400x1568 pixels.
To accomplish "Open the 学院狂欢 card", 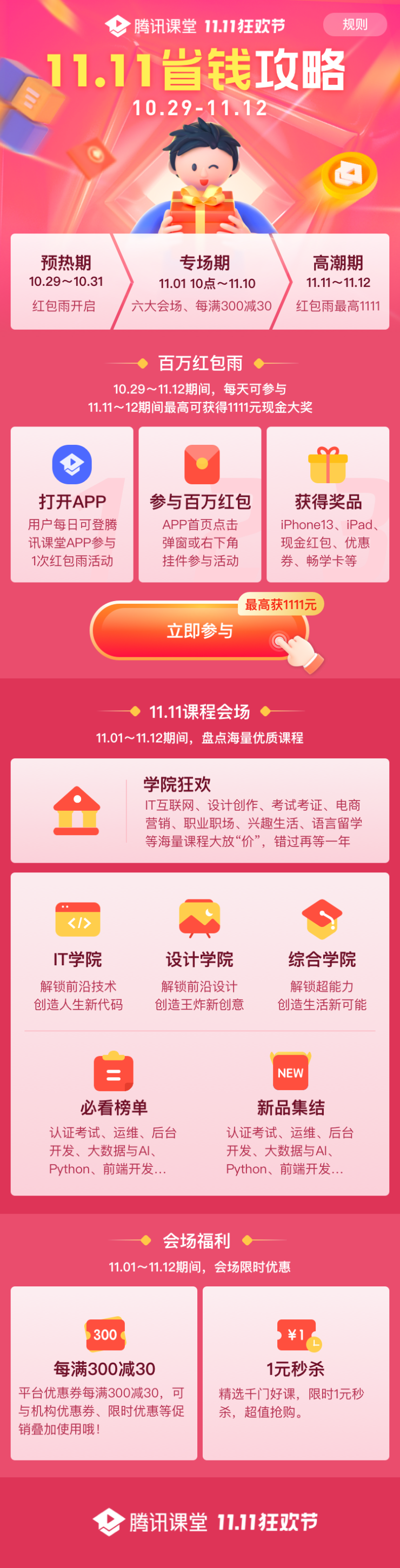I will (199, 810).
